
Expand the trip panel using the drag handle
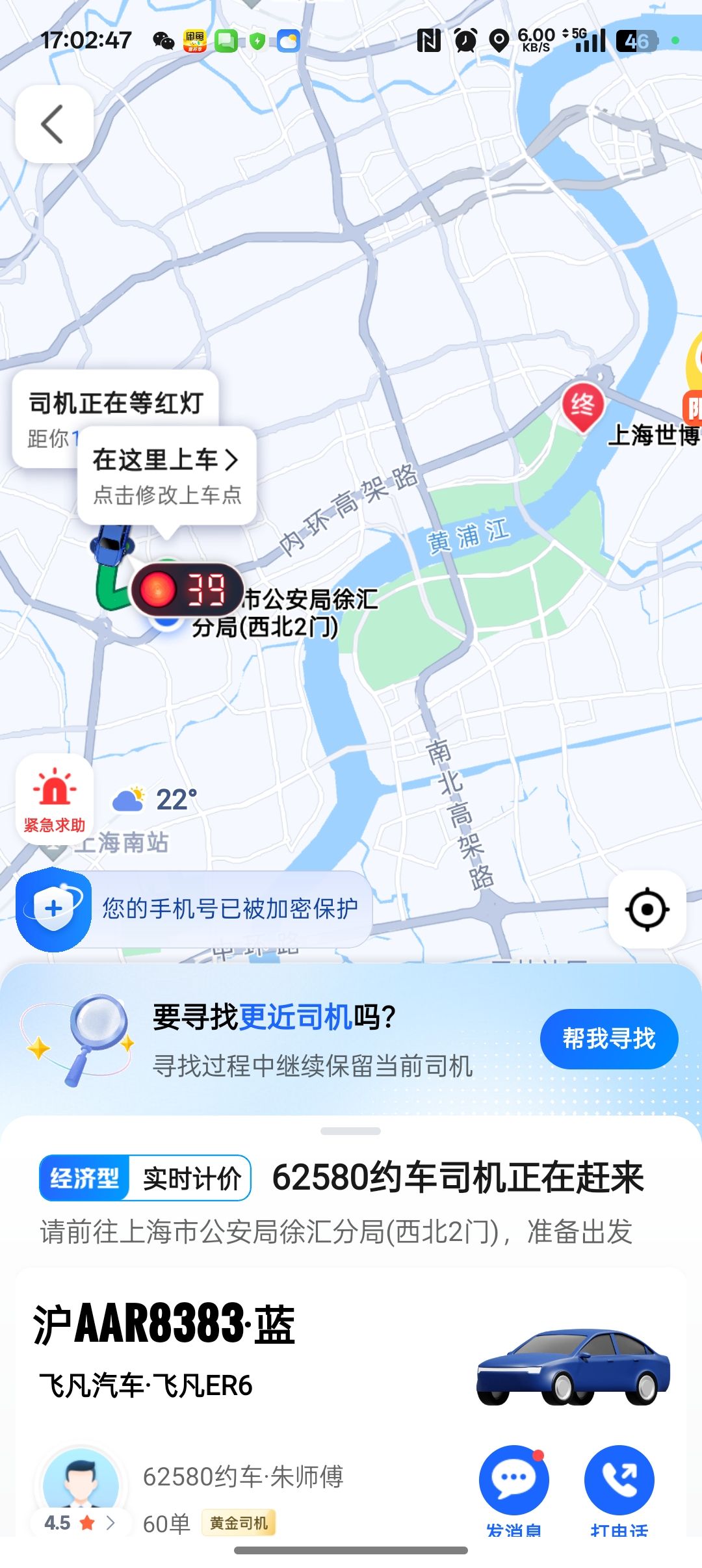[351, 1131]
